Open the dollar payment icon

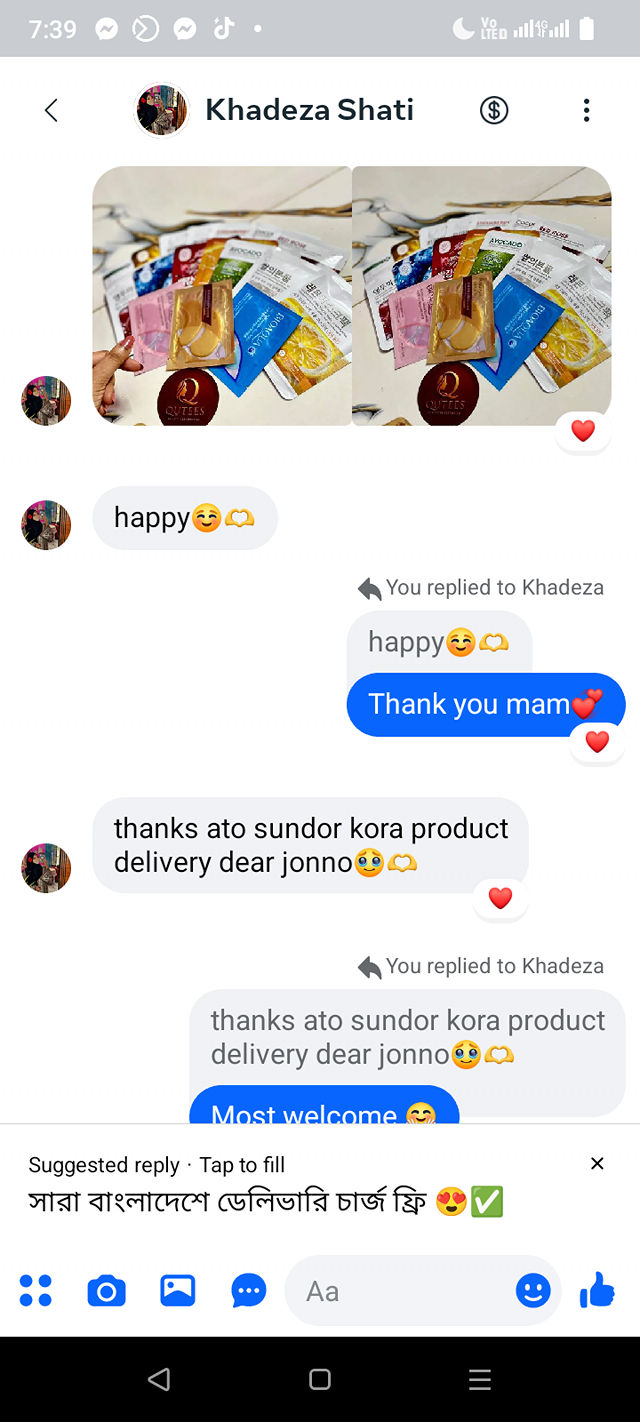point(494,110)
